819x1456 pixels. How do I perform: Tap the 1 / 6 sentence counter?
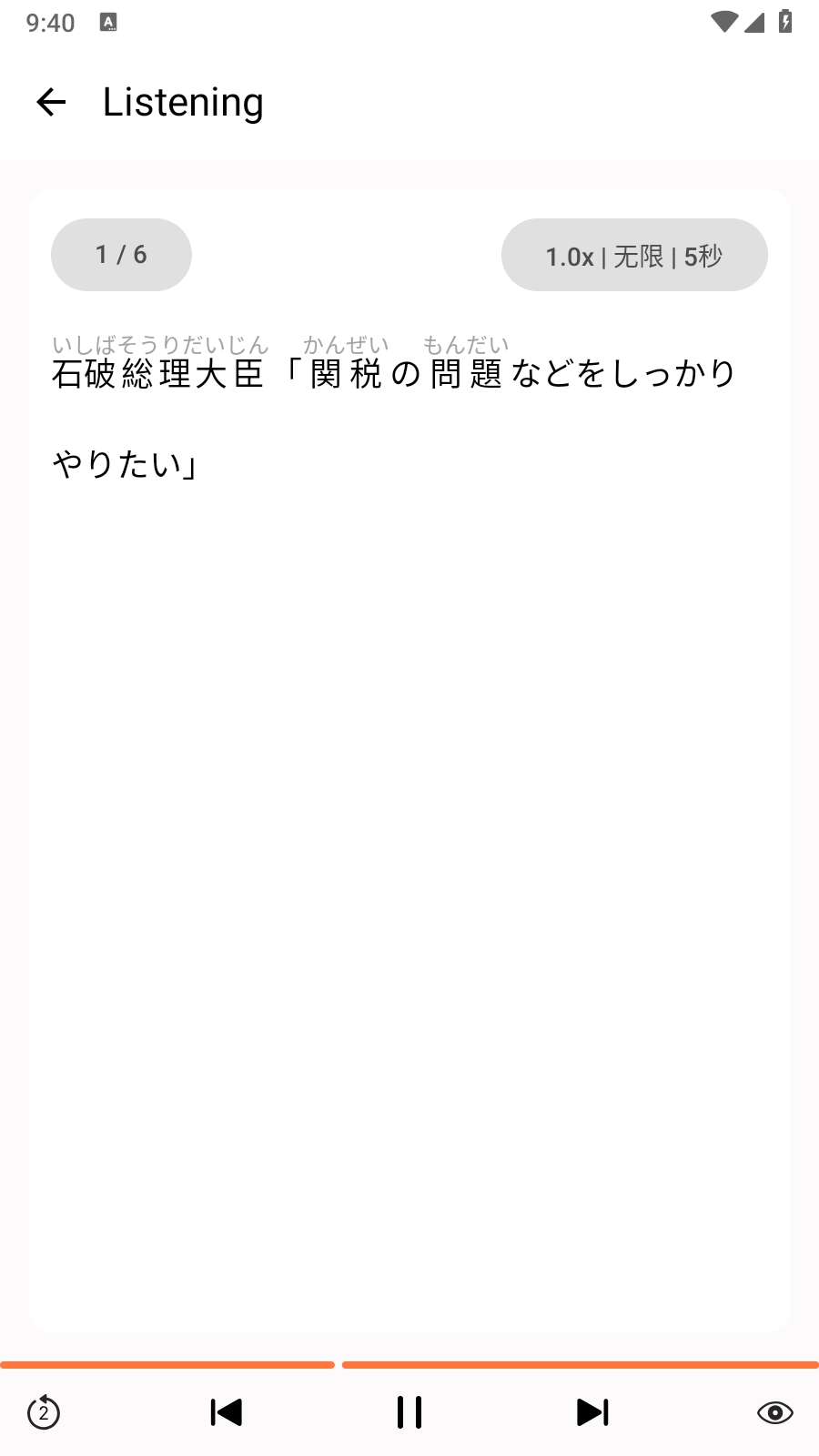(x=120, y=255)
